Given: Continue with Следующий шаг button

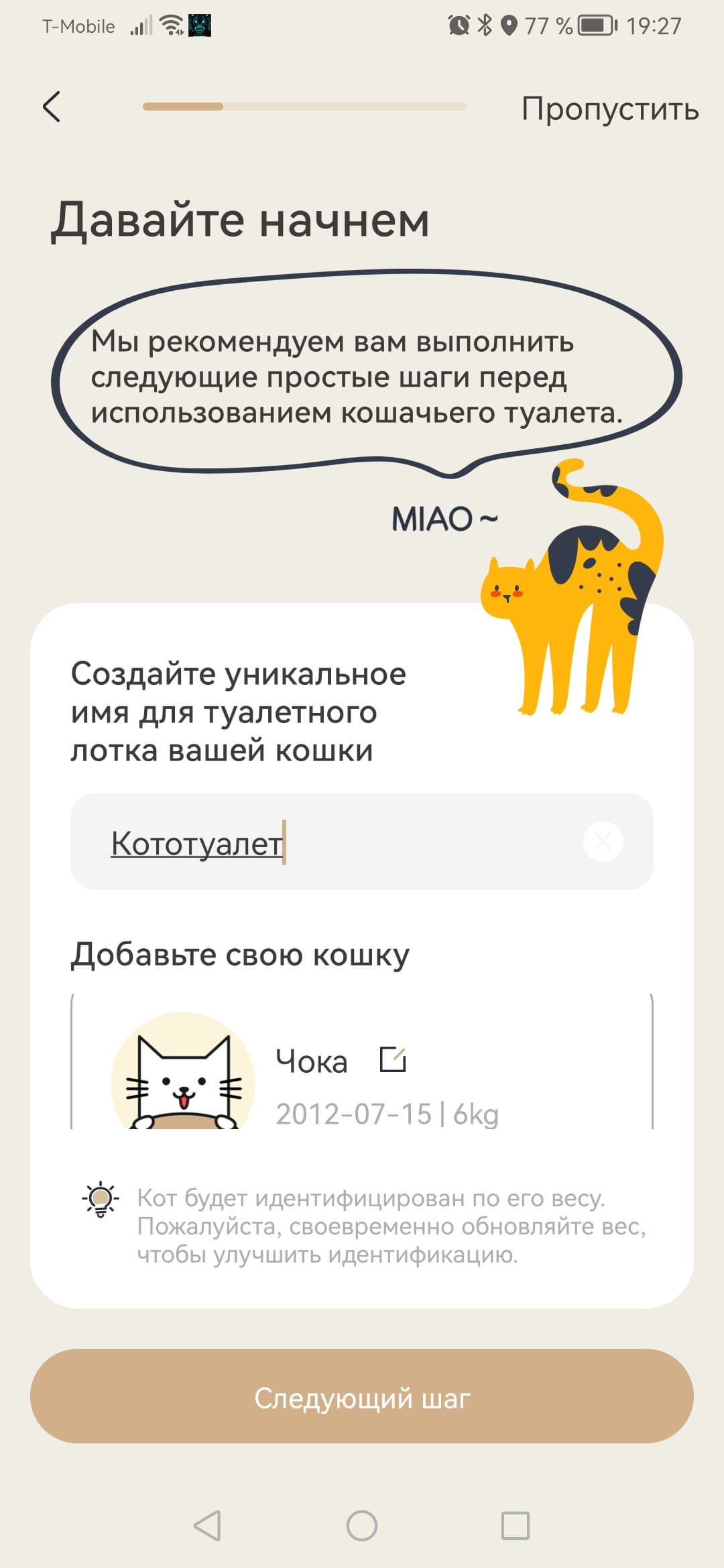Looking at the screenshot, I should 362,1398.
